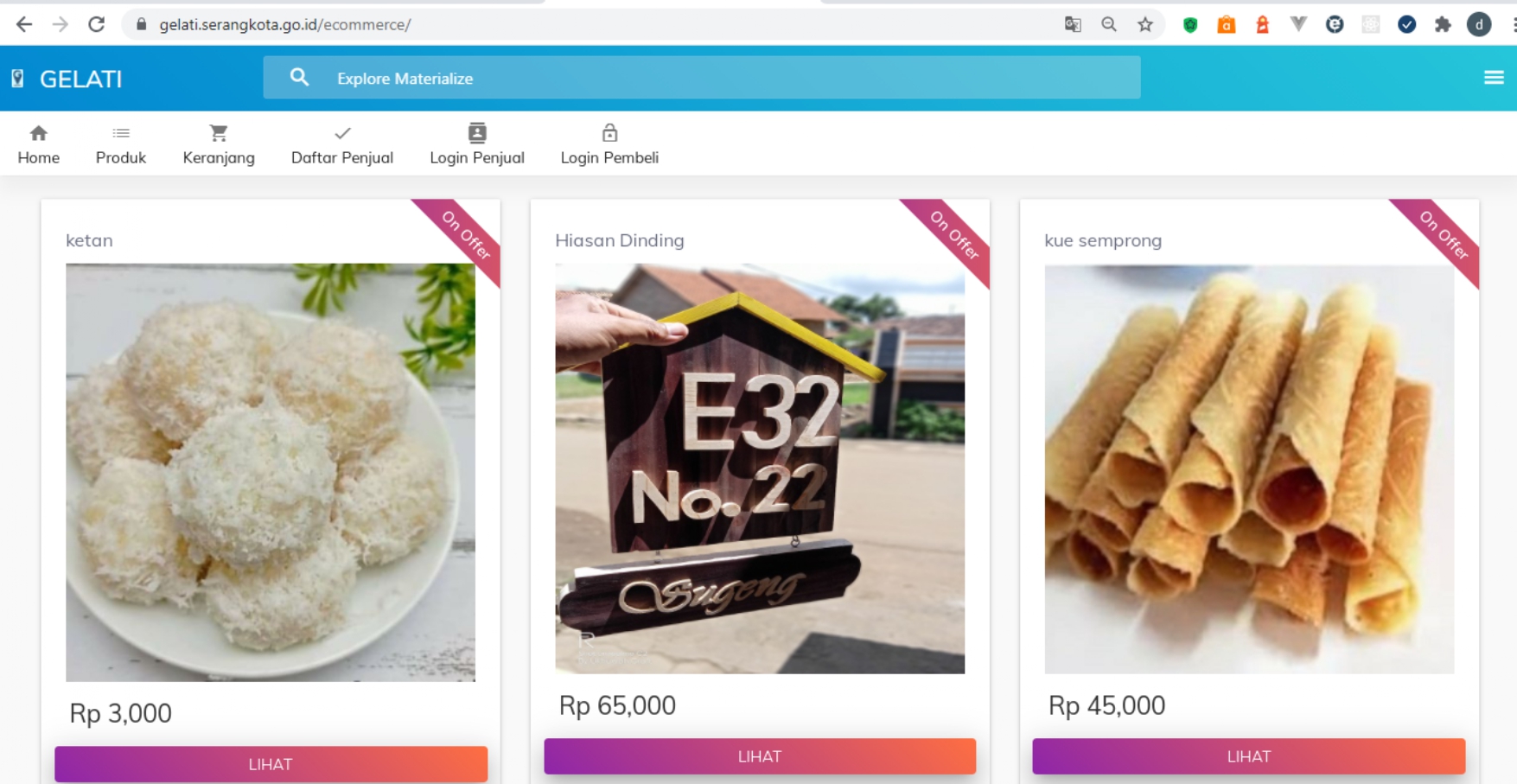Viewport: 1517px width, 784px height.
Task: Open Login Pembeli
Action: [x=609, y=144]
